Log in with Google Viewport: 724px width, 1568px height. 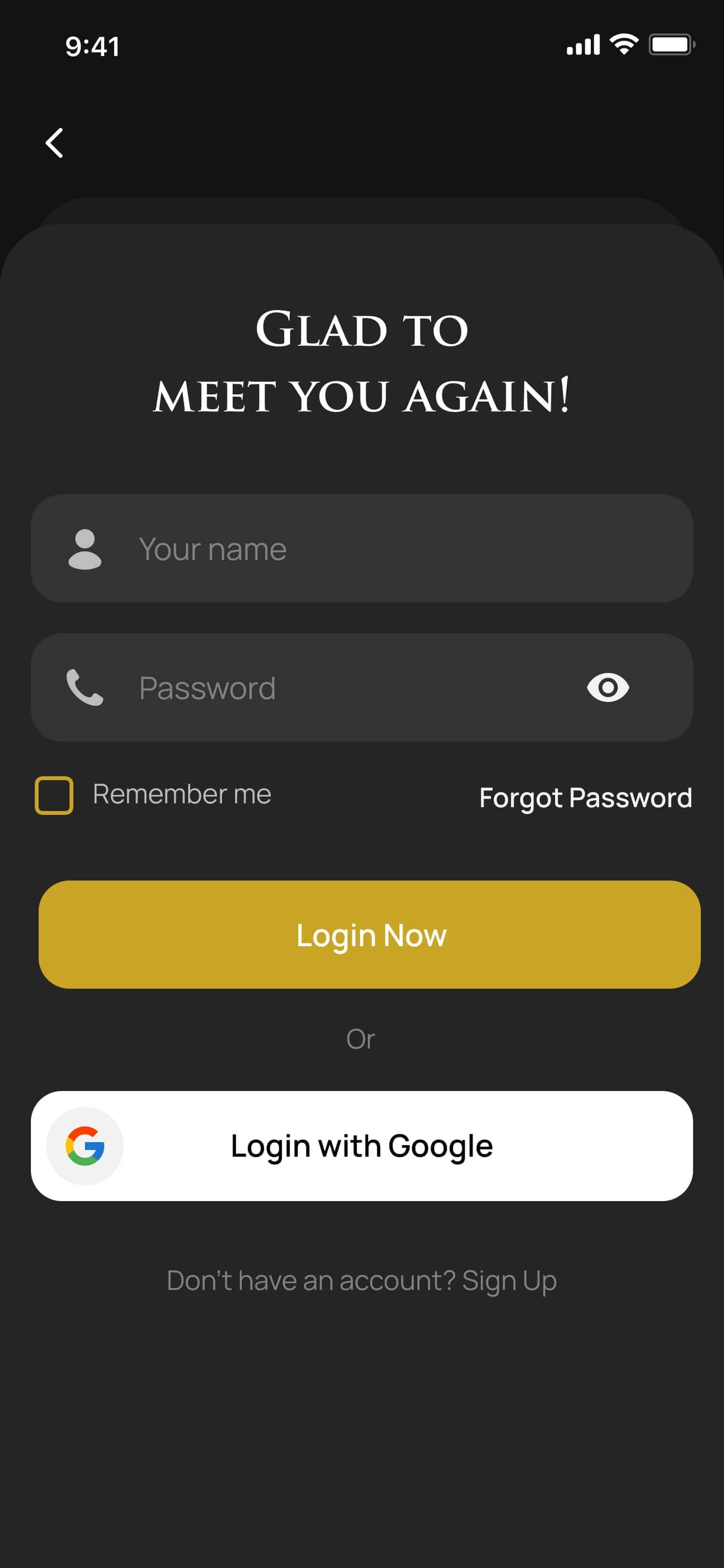click(x=362, y=1146)
